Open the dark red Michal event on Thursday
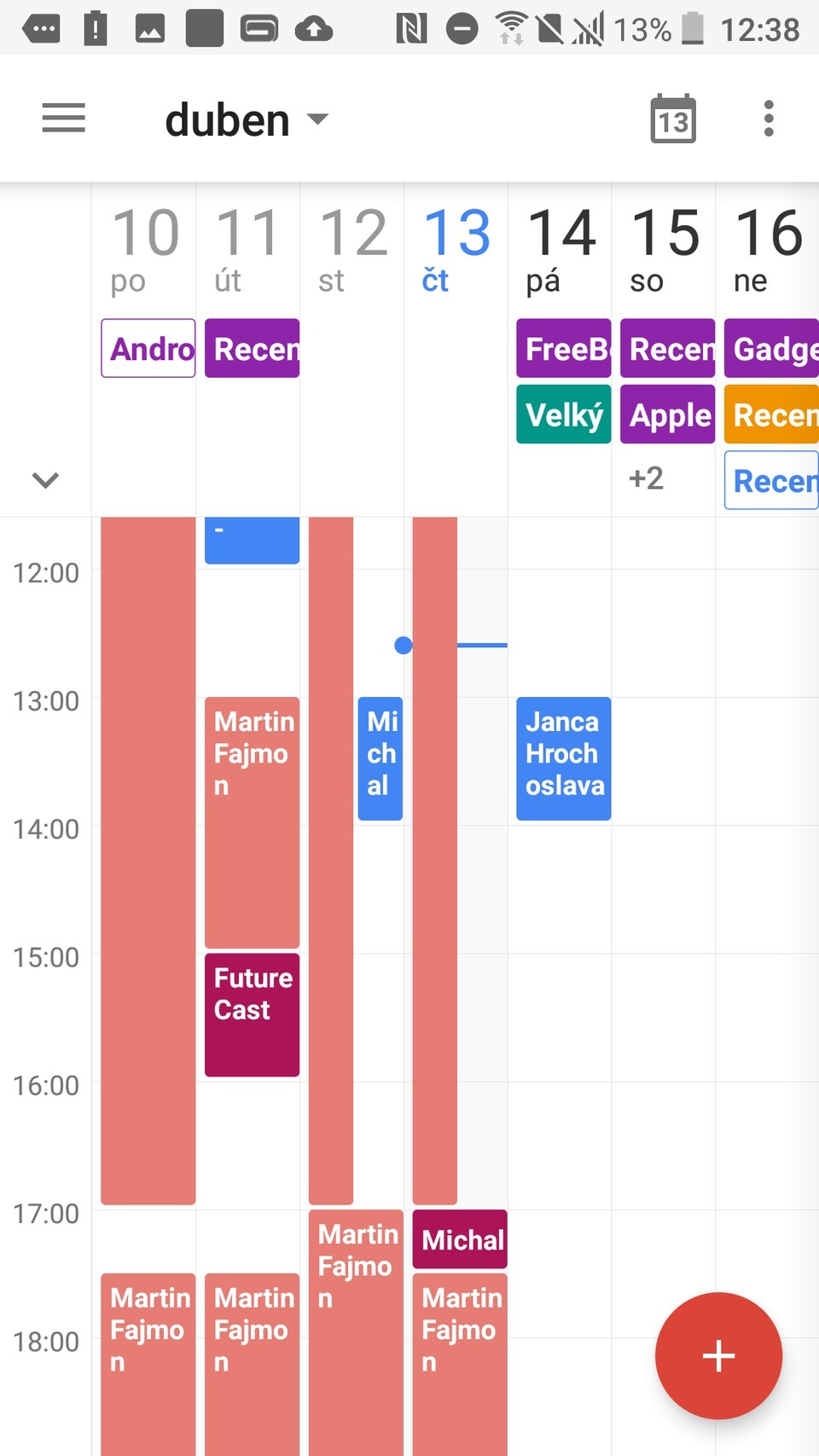 click(460, 1239)
